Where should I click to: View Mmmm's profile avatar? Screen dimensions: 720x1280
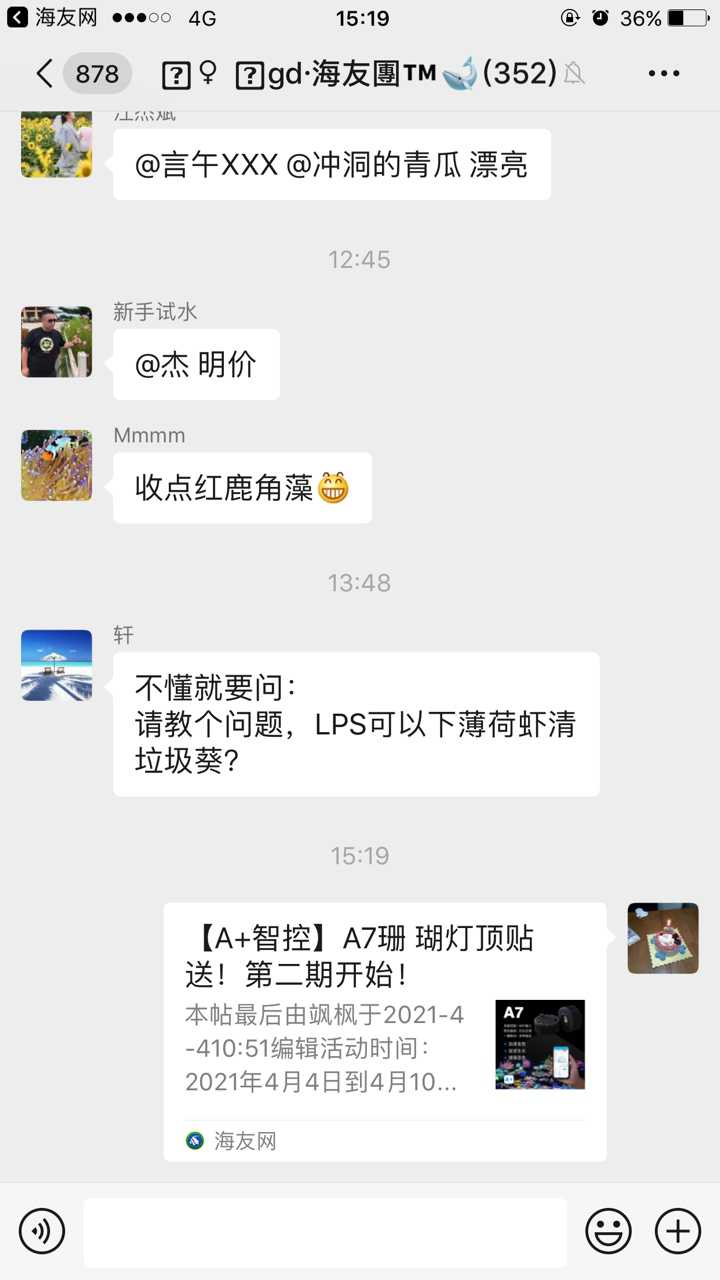pos(56,465)
